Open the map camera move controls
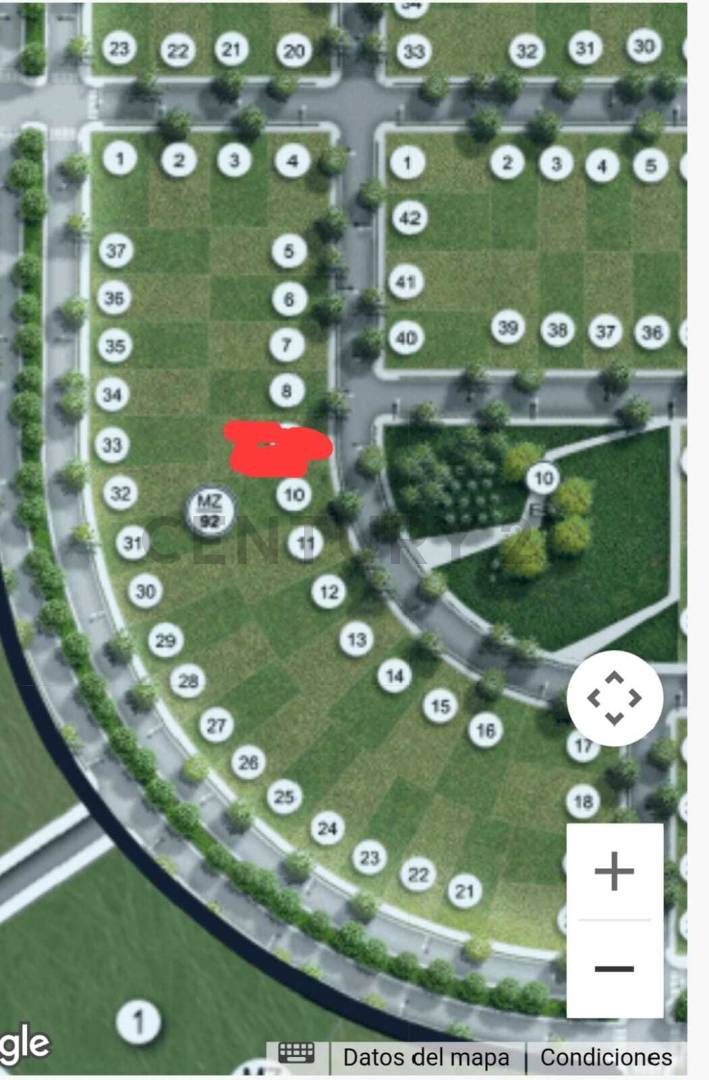Image resolution: width=709 pixels, height=1080 pixels. pos(614,698)
